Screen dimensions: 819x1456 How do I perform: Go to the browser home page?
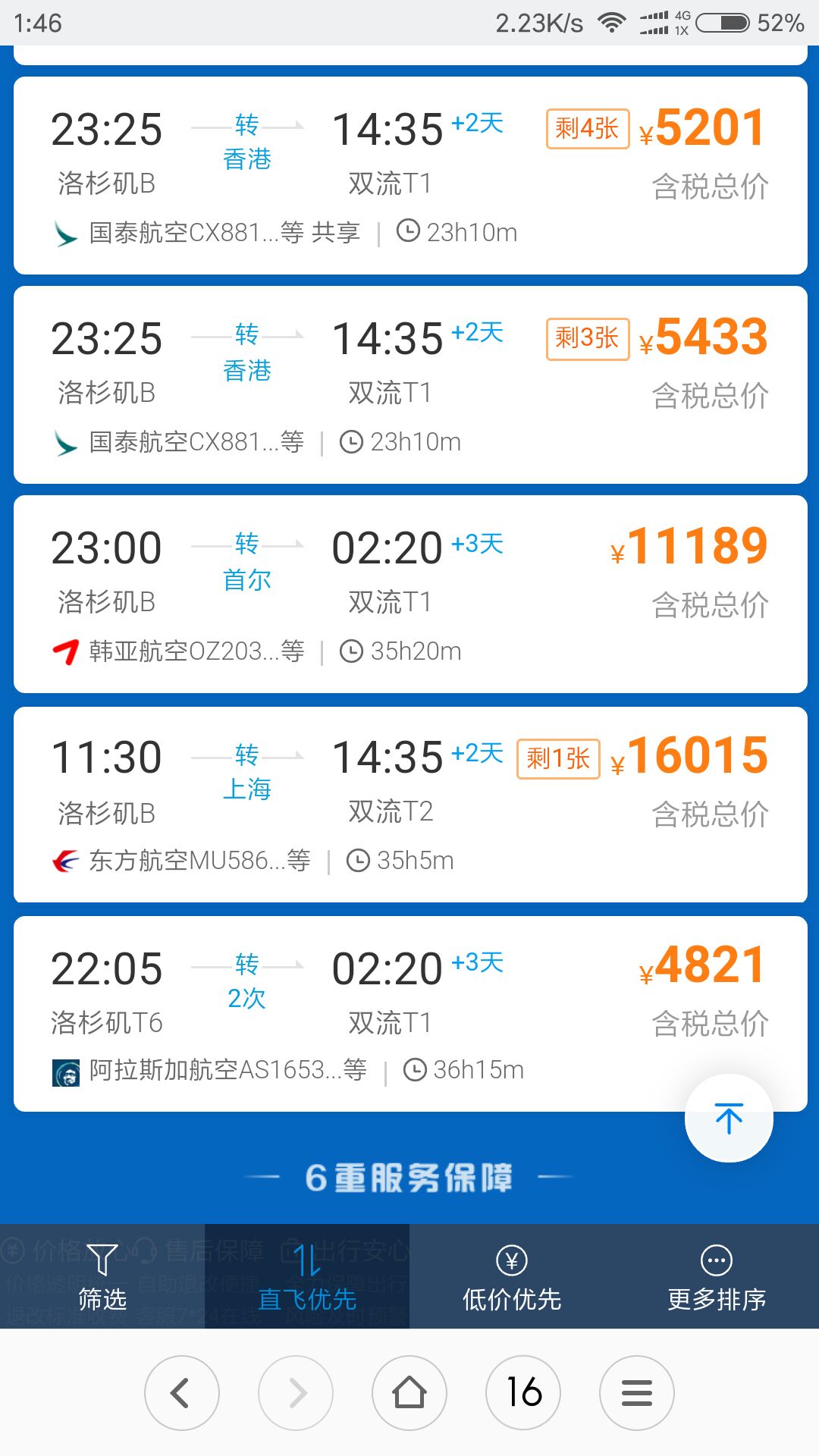coord(409,1393)
